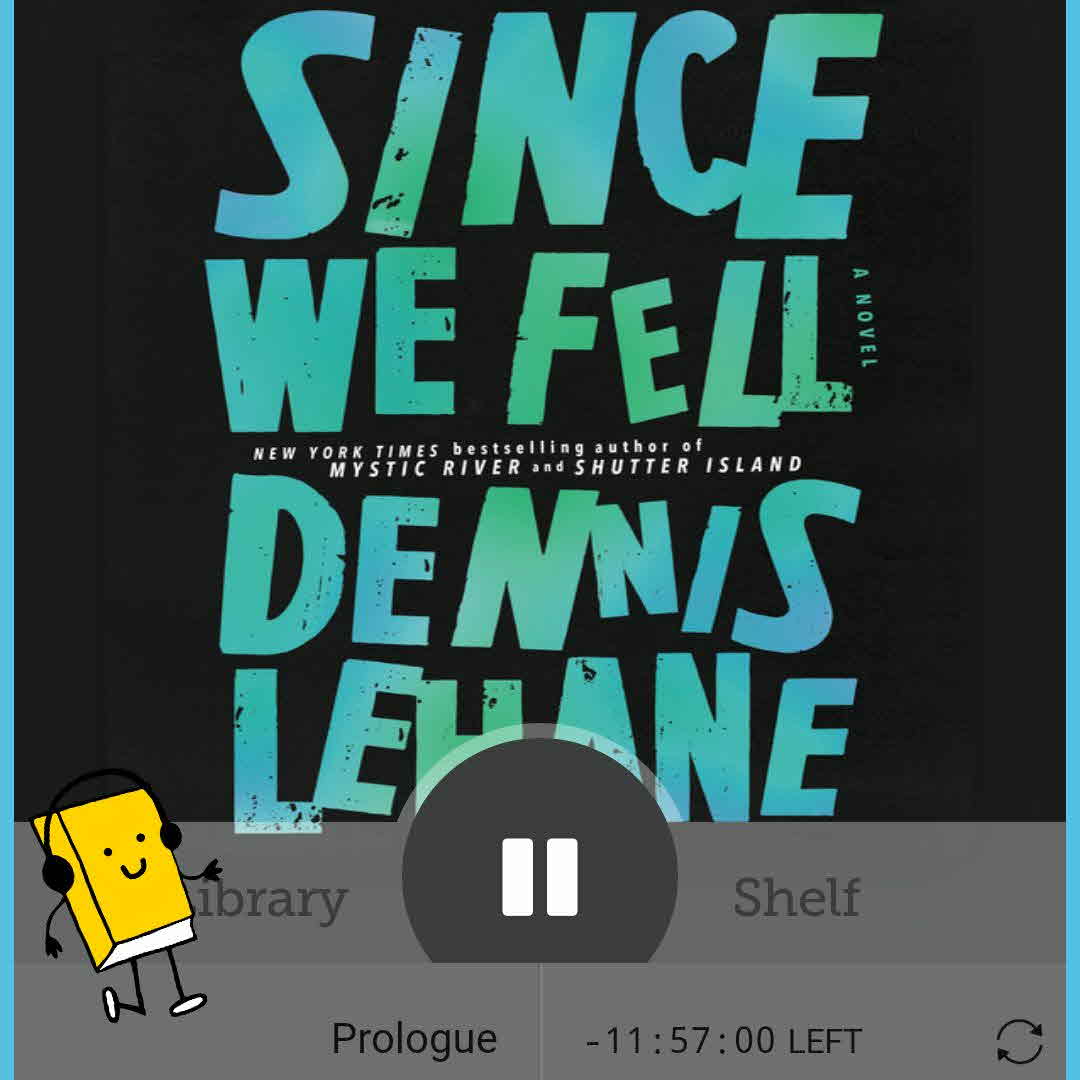Switch to the Library tab

pyautogui.click(x=268, y=899)
